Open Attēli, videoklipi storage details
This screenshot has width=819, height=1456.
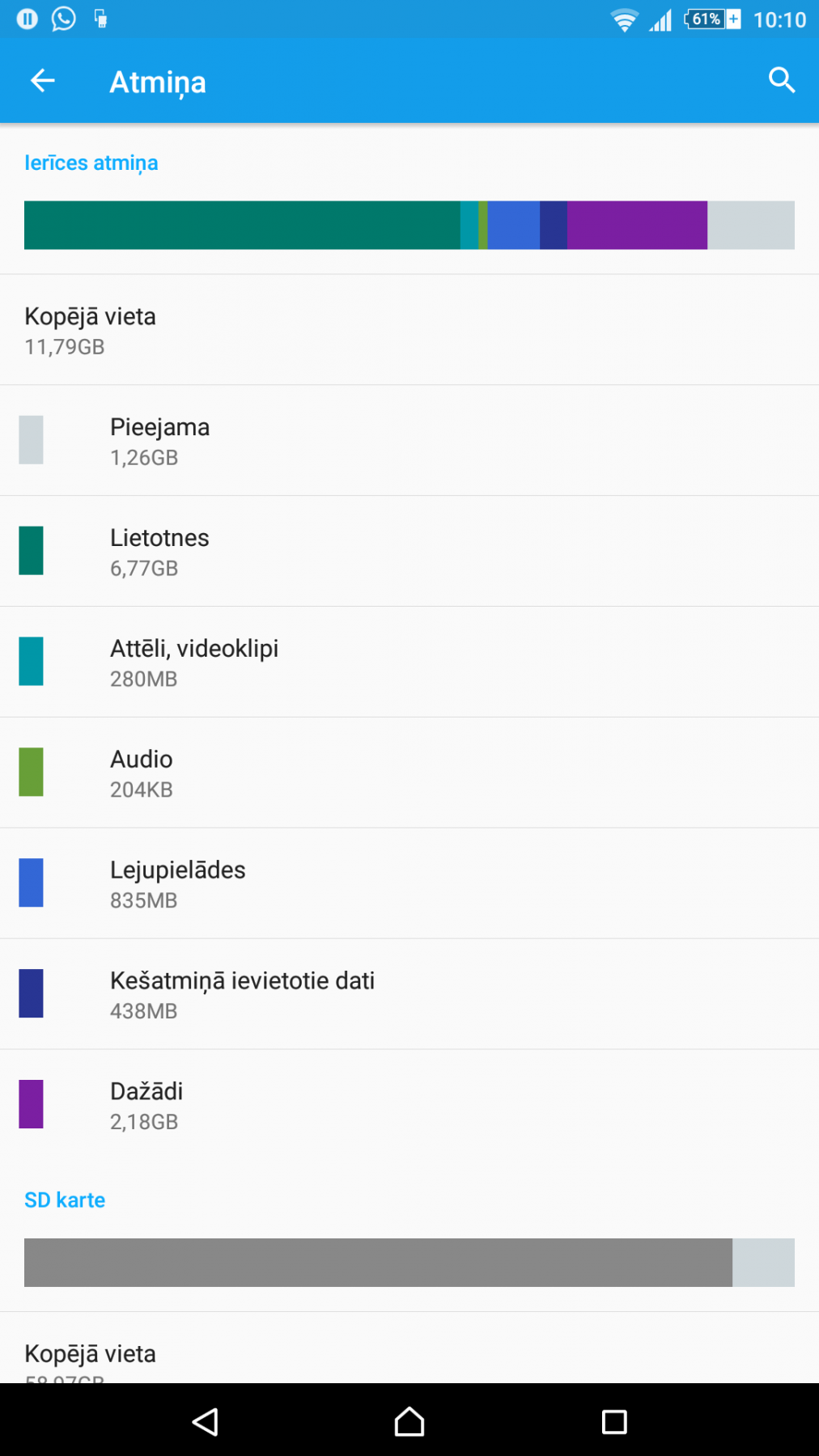tap(409, 662)
